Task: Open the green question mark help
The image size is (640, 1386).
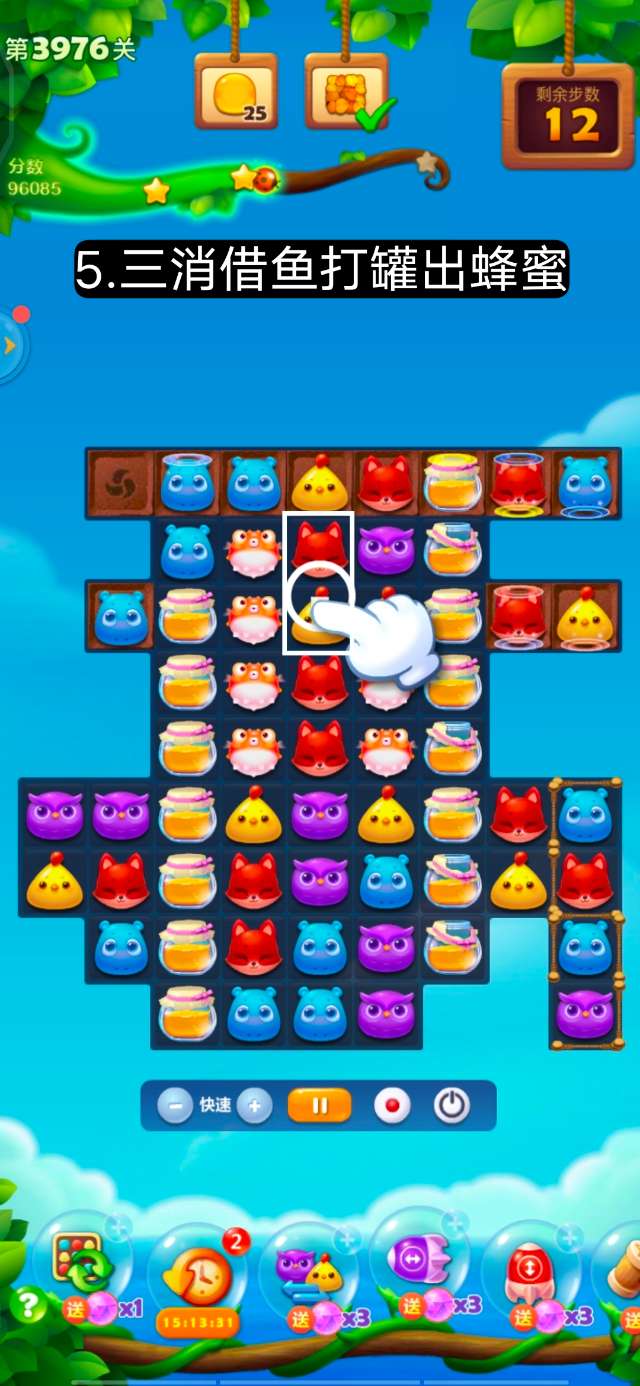Action: click(28, 1304)
